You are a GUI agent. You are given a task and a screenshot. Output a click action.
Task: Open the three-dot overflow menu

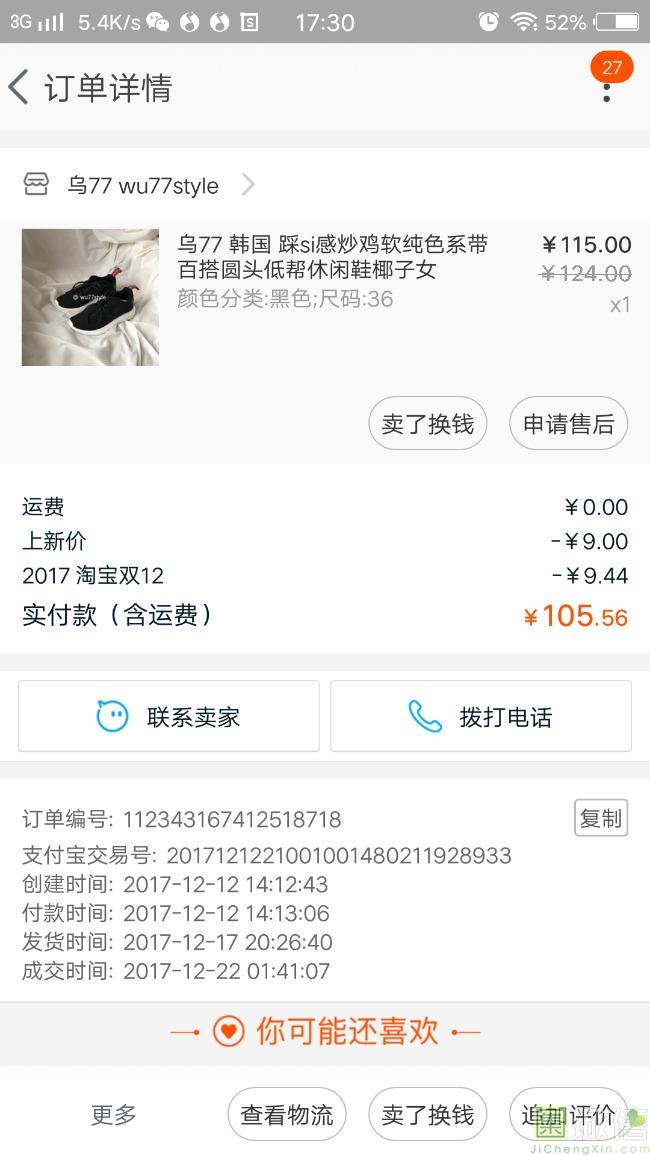click(606, 91)
